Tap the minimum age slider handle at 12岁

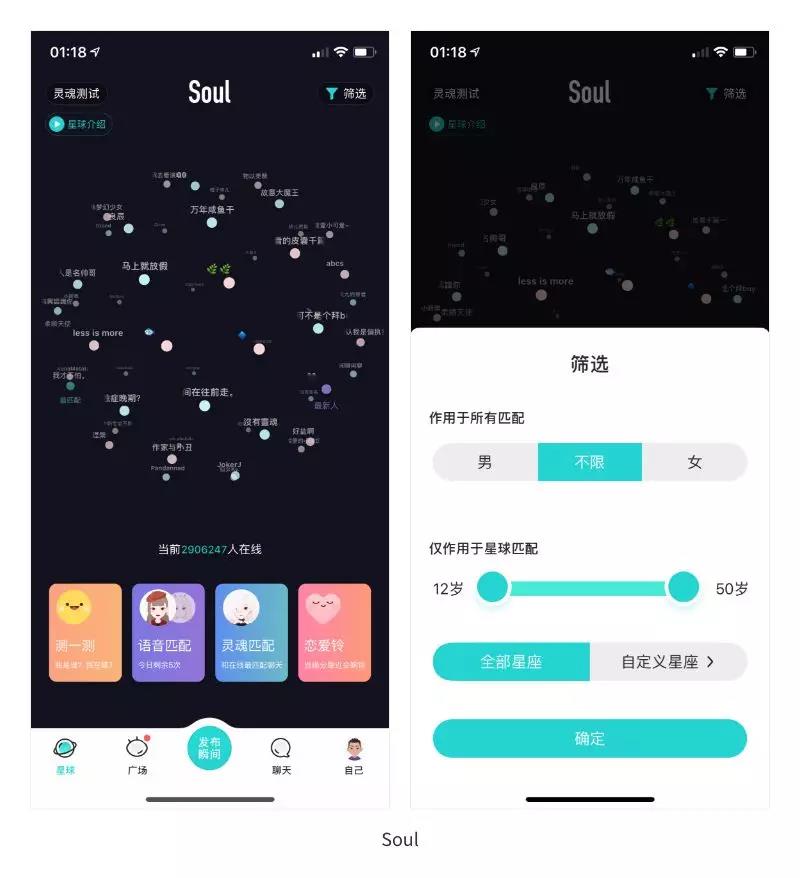[493, 587]
